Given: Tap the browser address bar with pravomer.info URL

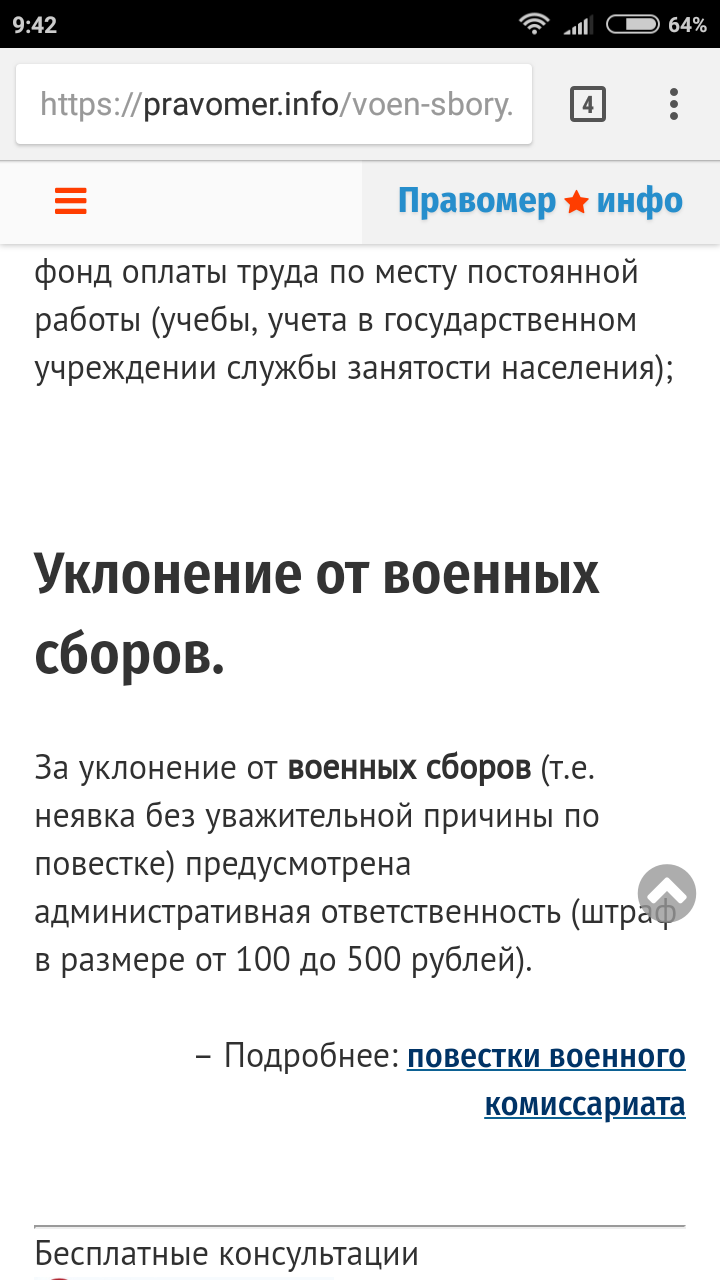Looking at the screenshot, I should click(274, 104).
